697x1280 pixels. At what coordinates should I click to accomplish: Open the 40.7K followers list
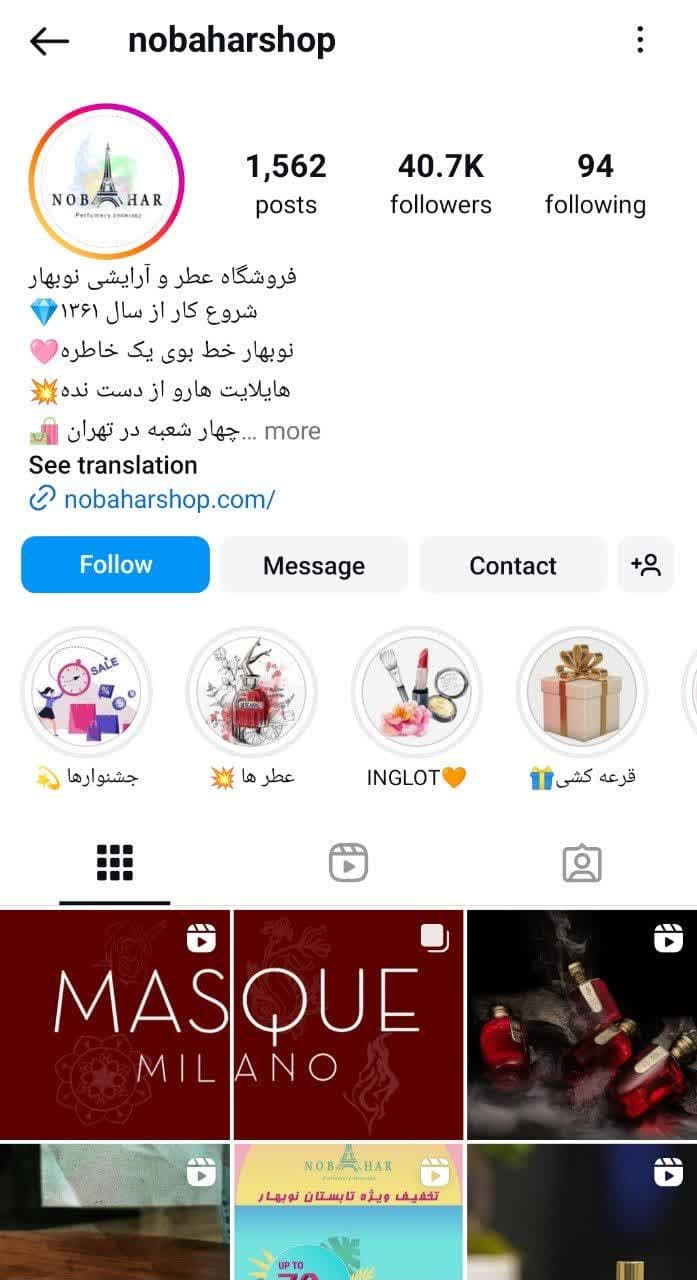(x=440, y=184)
